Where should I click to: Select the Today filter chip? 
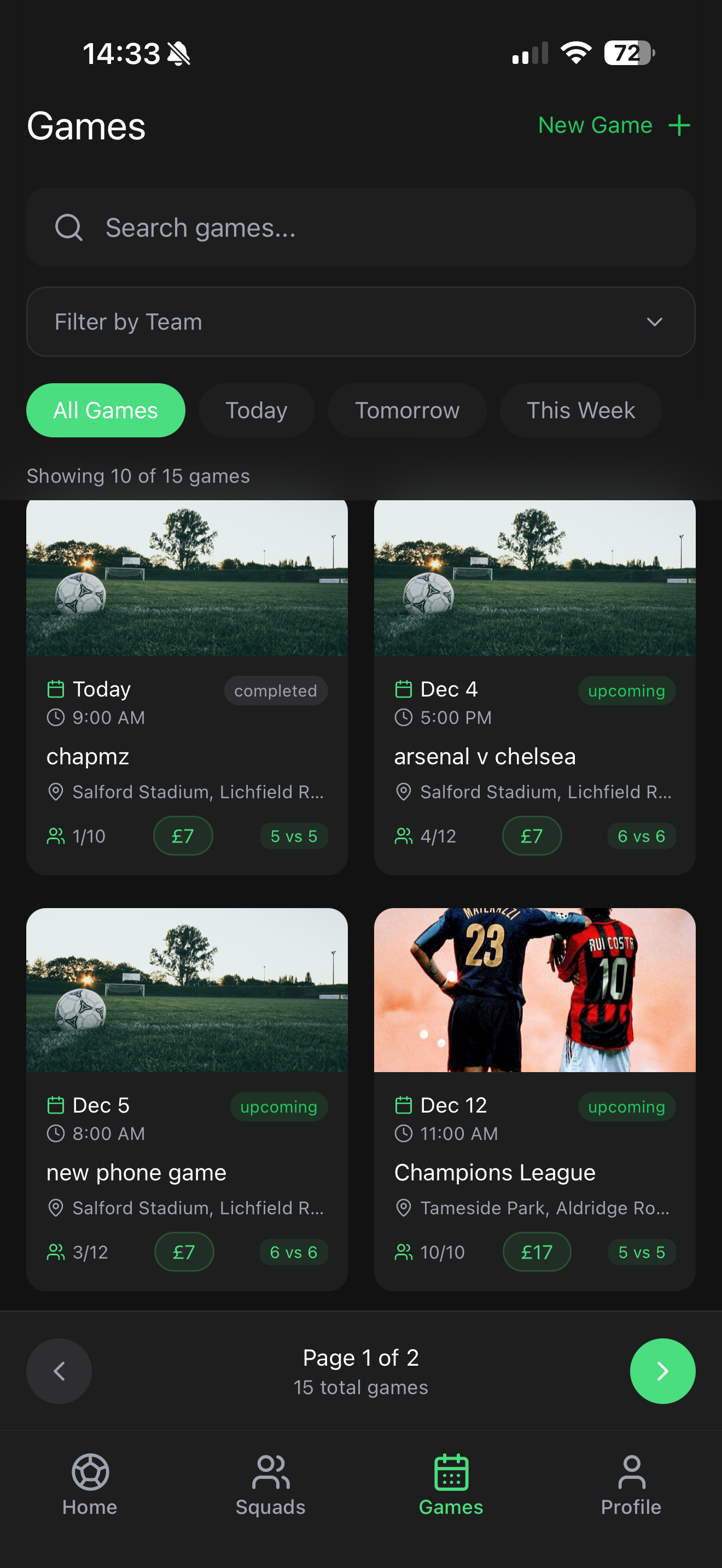point(257,410)
